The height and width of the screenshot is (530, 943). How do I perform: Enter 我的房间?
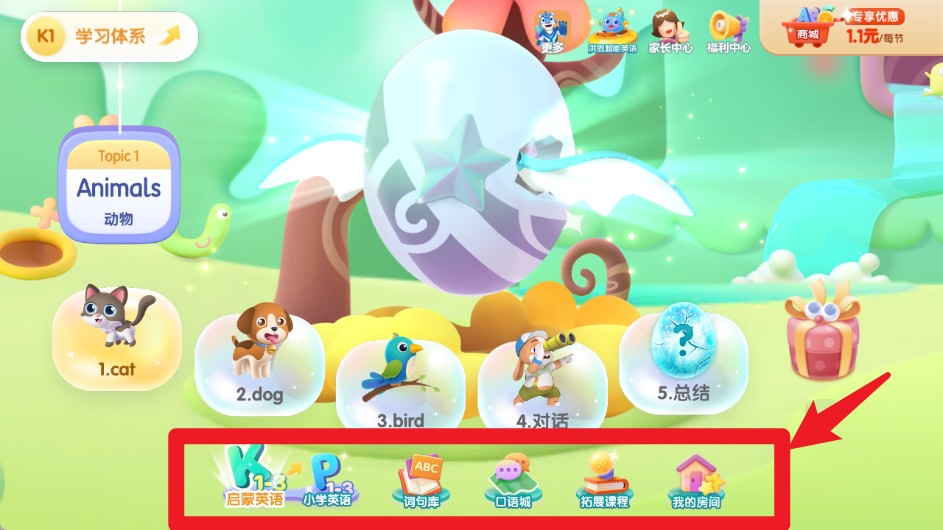coord(696,481)
